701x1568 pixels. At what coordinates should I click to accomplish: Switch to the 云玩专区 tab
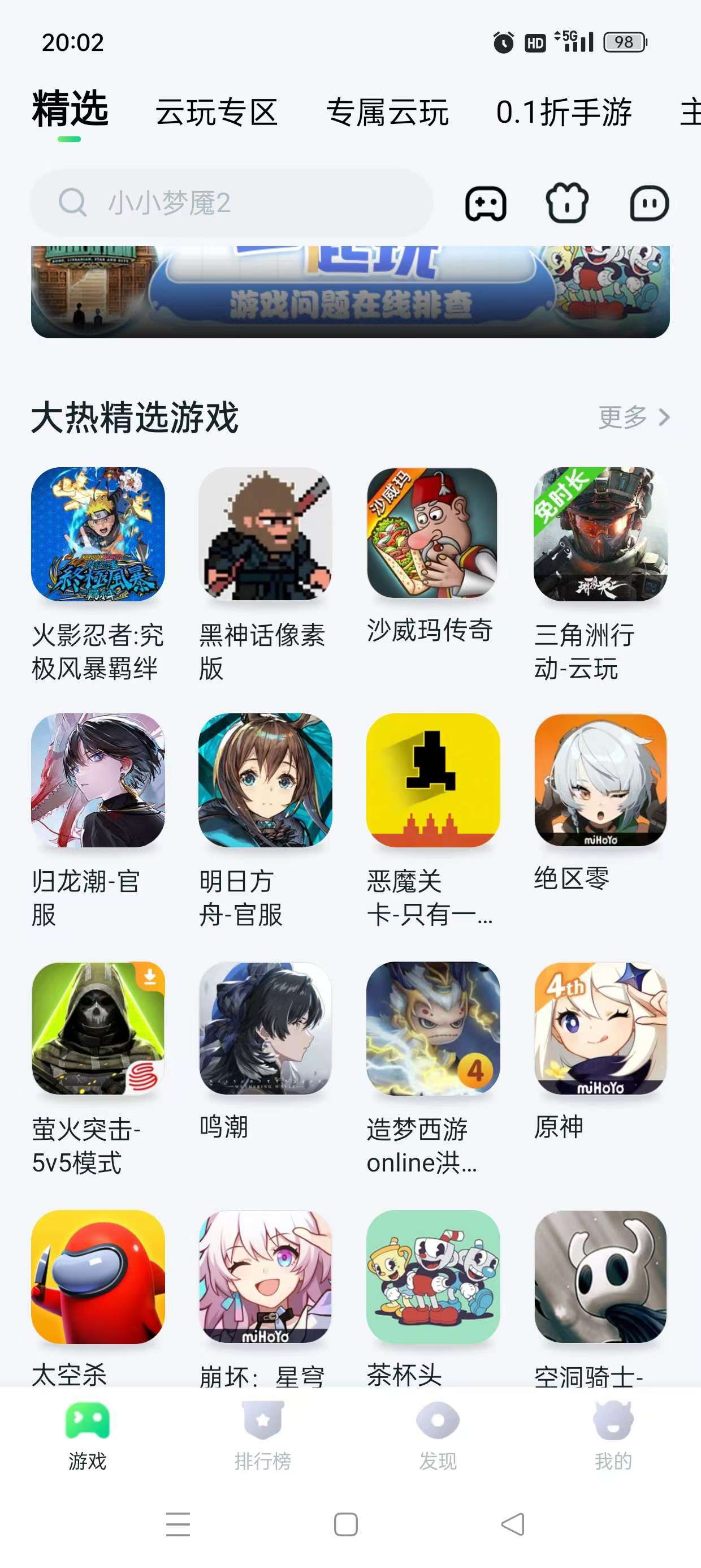(x=217, y=113)
